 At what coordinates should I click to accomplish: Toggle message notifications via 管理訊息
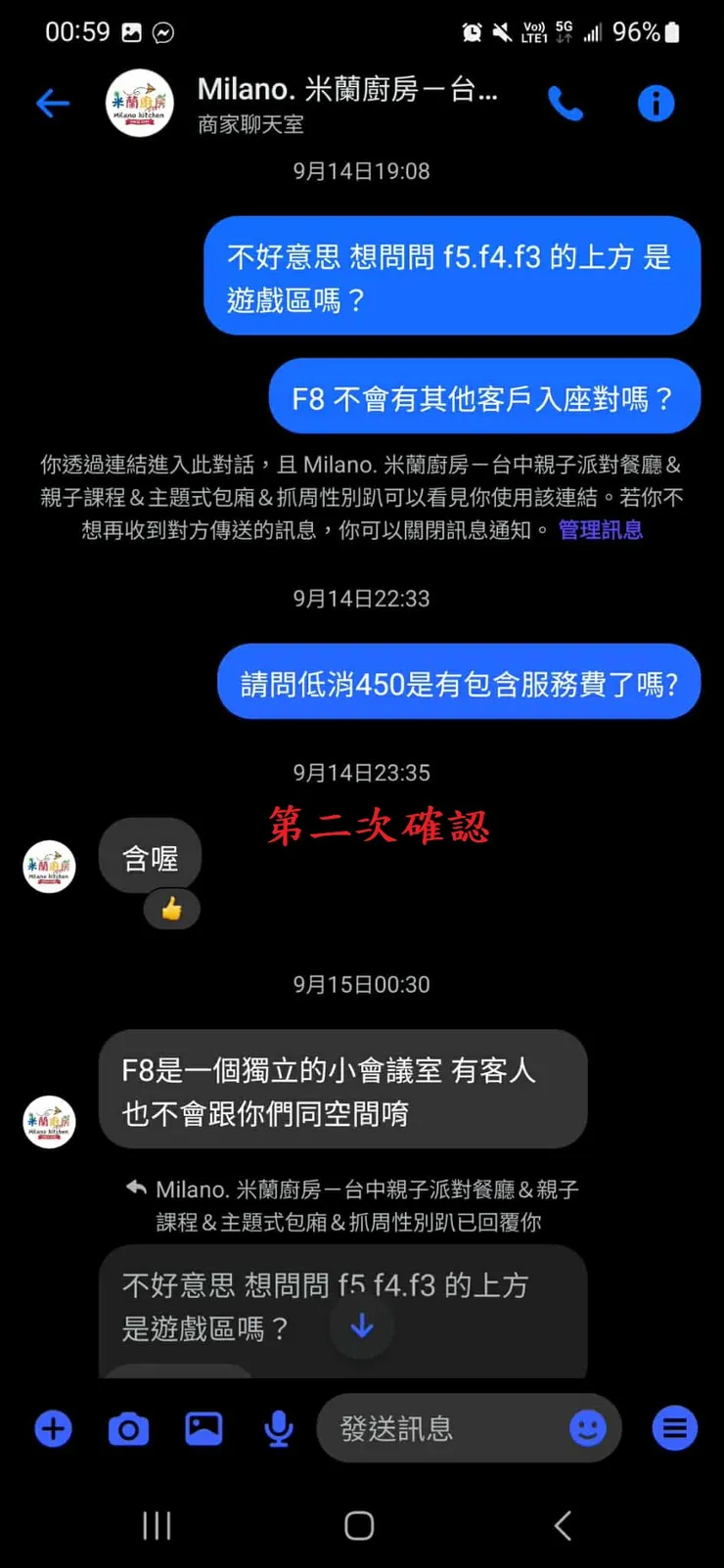(x=600, y=529)
